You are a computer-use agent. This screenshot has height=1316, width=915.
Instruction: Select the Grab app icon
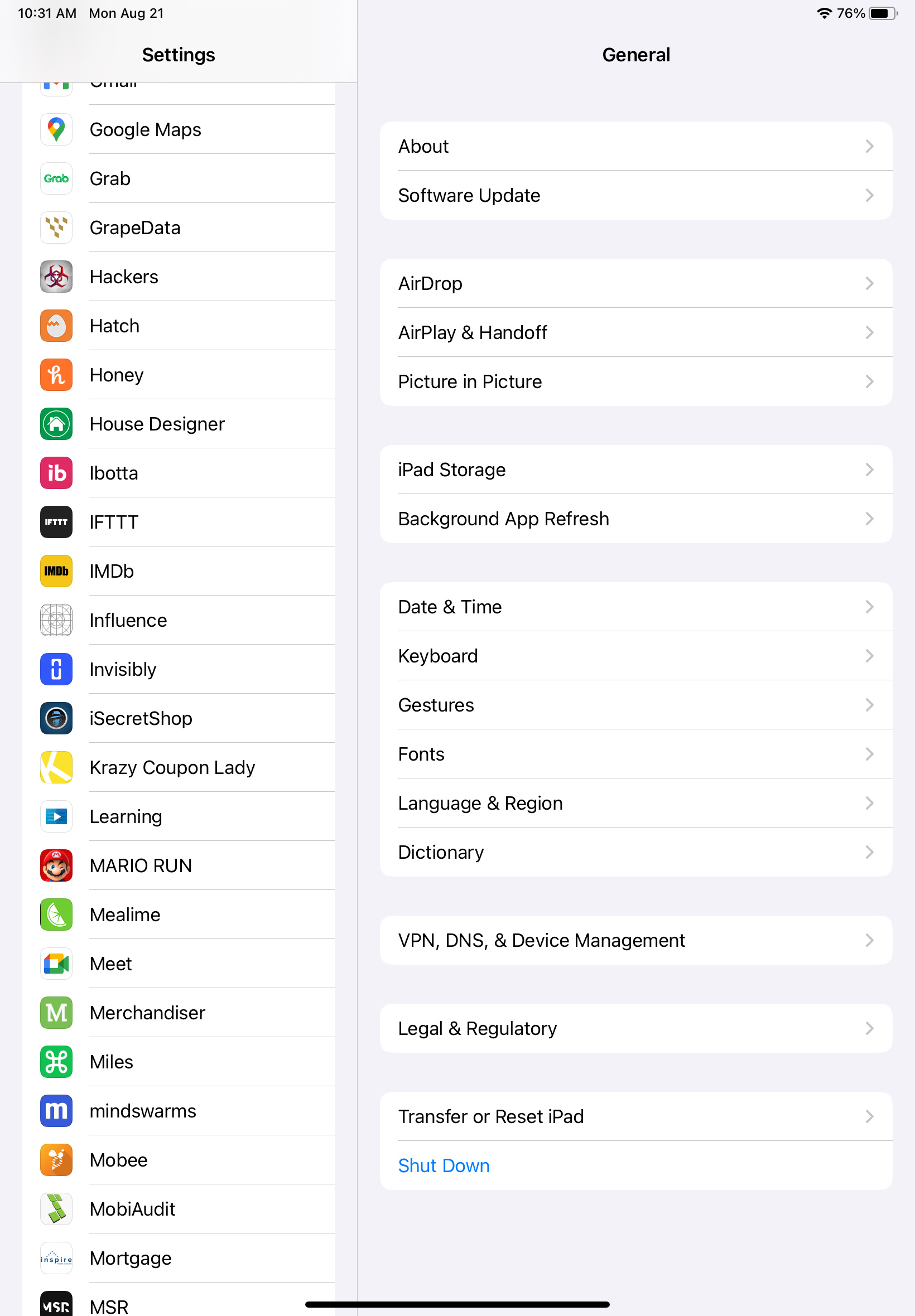pyautogui.click(x=56, y=178)
